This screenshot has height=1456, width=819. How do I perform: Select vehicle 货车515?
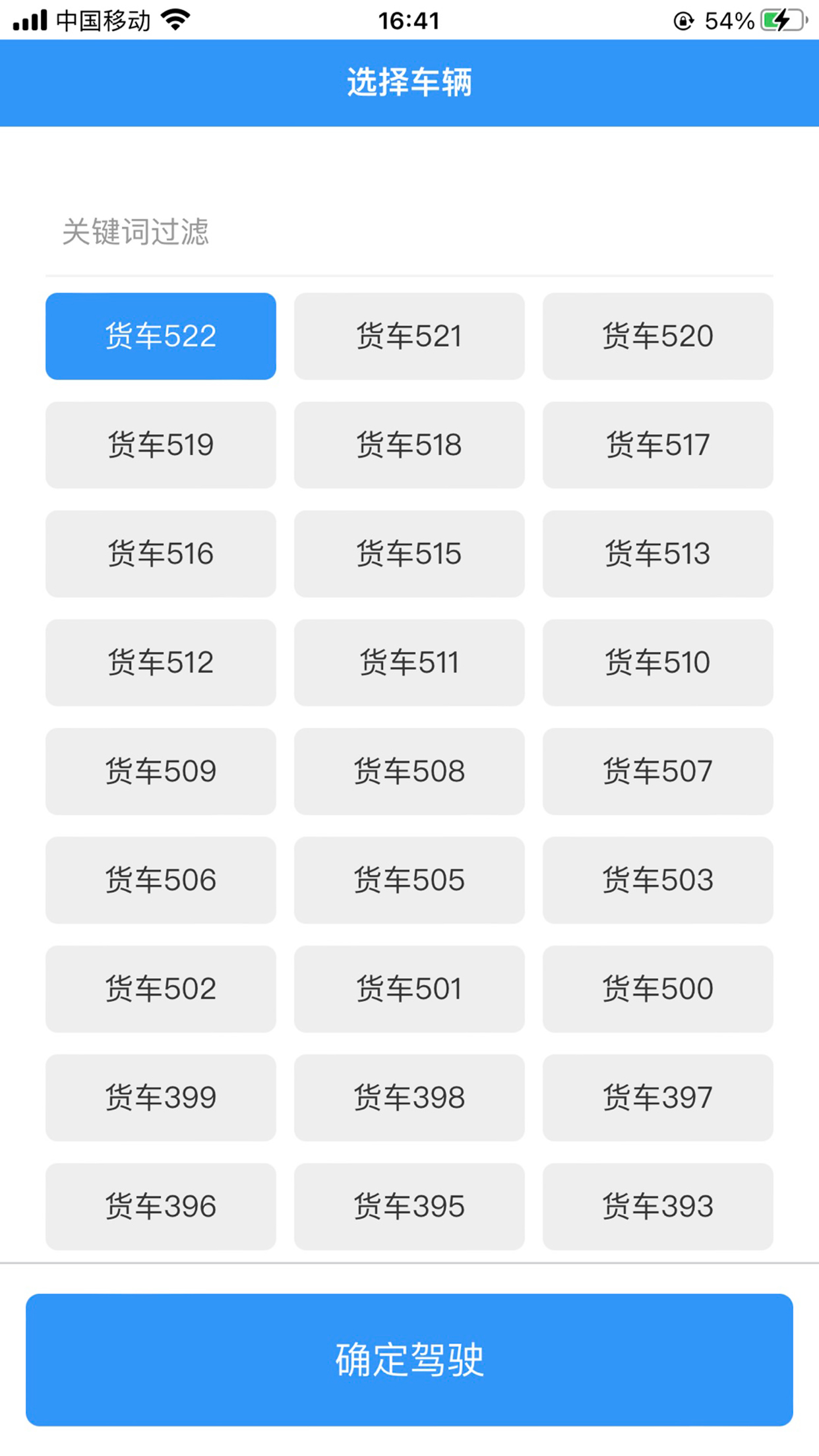409,554
